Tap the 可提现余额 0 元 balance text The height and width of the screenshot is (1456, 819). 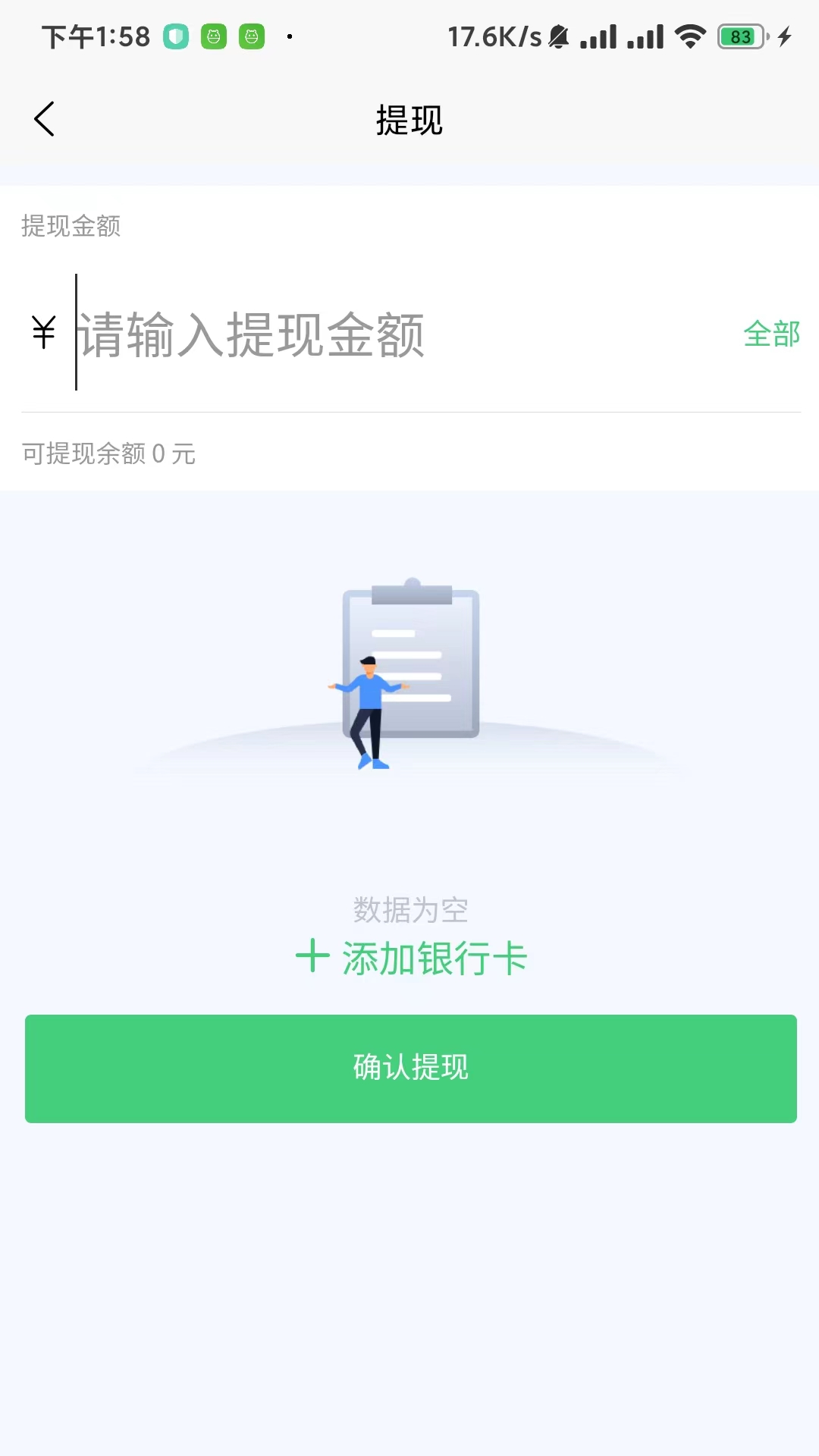click(108, 454)
